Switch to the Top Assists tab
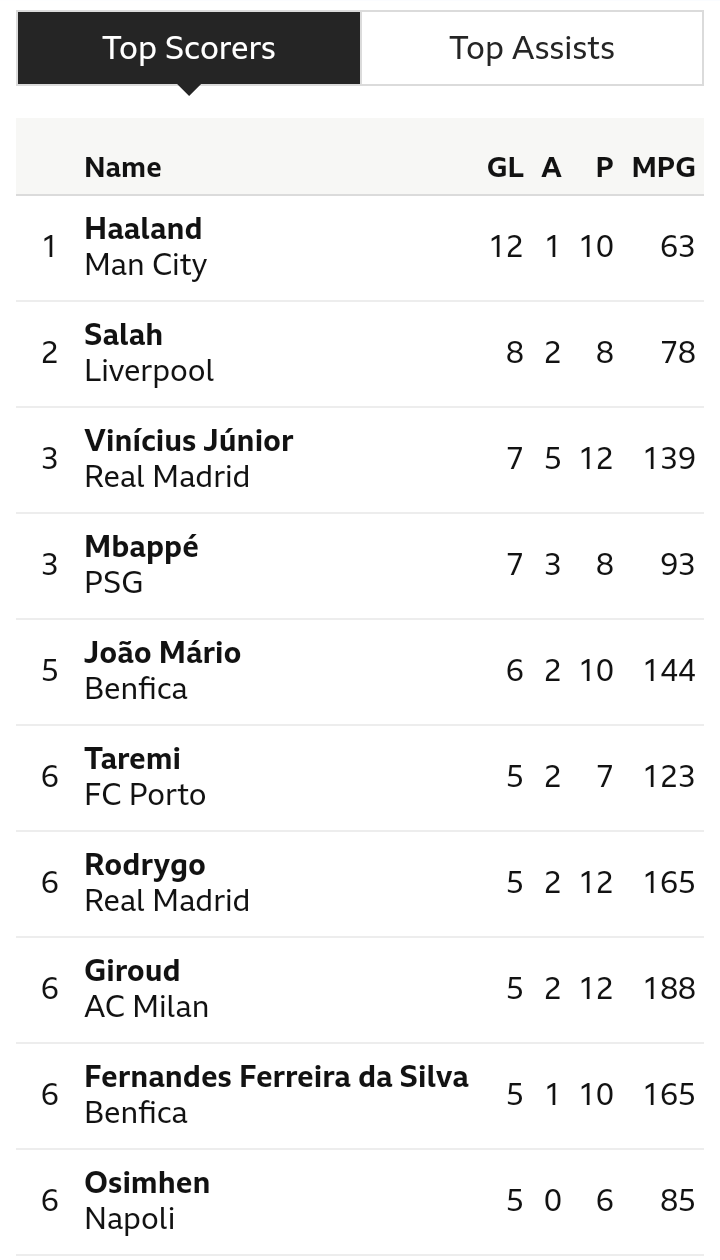The width and height of the screenshot is (720, 1260). point(532,48)
